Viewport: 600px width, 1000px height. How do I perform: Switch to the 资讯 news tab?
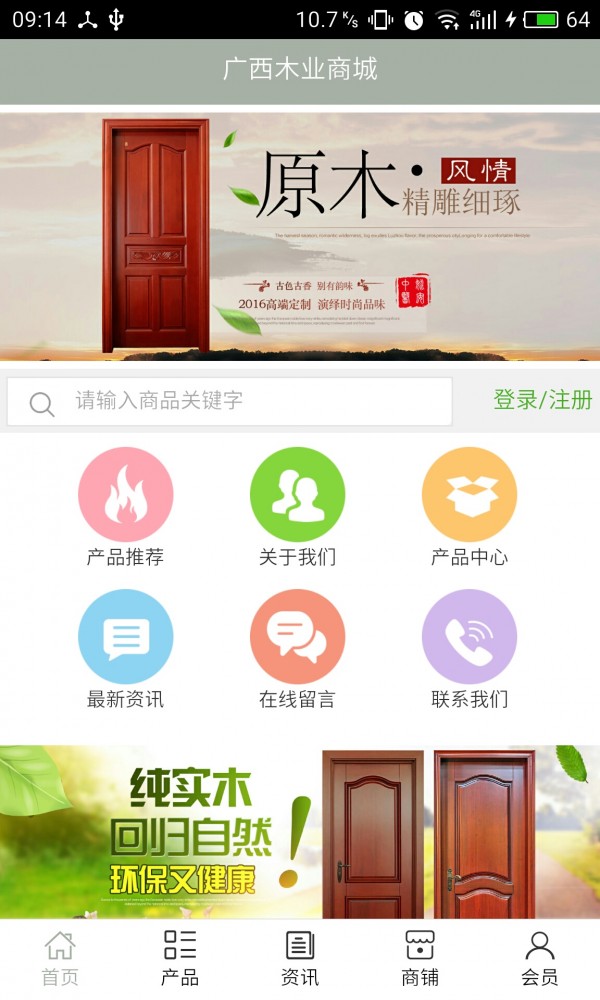click(300, 959)
